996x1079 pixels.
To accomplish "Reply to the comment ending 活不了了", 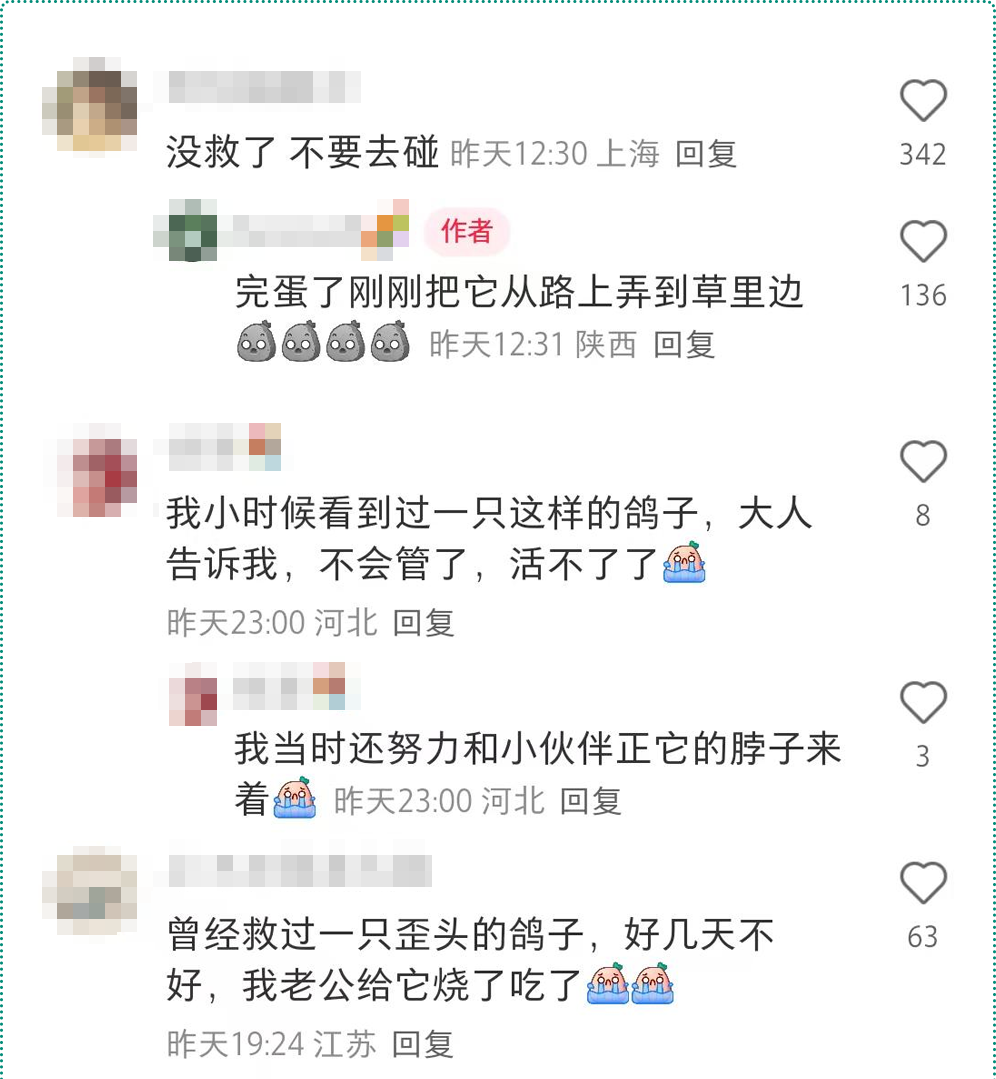I will (x=423, y=623).
